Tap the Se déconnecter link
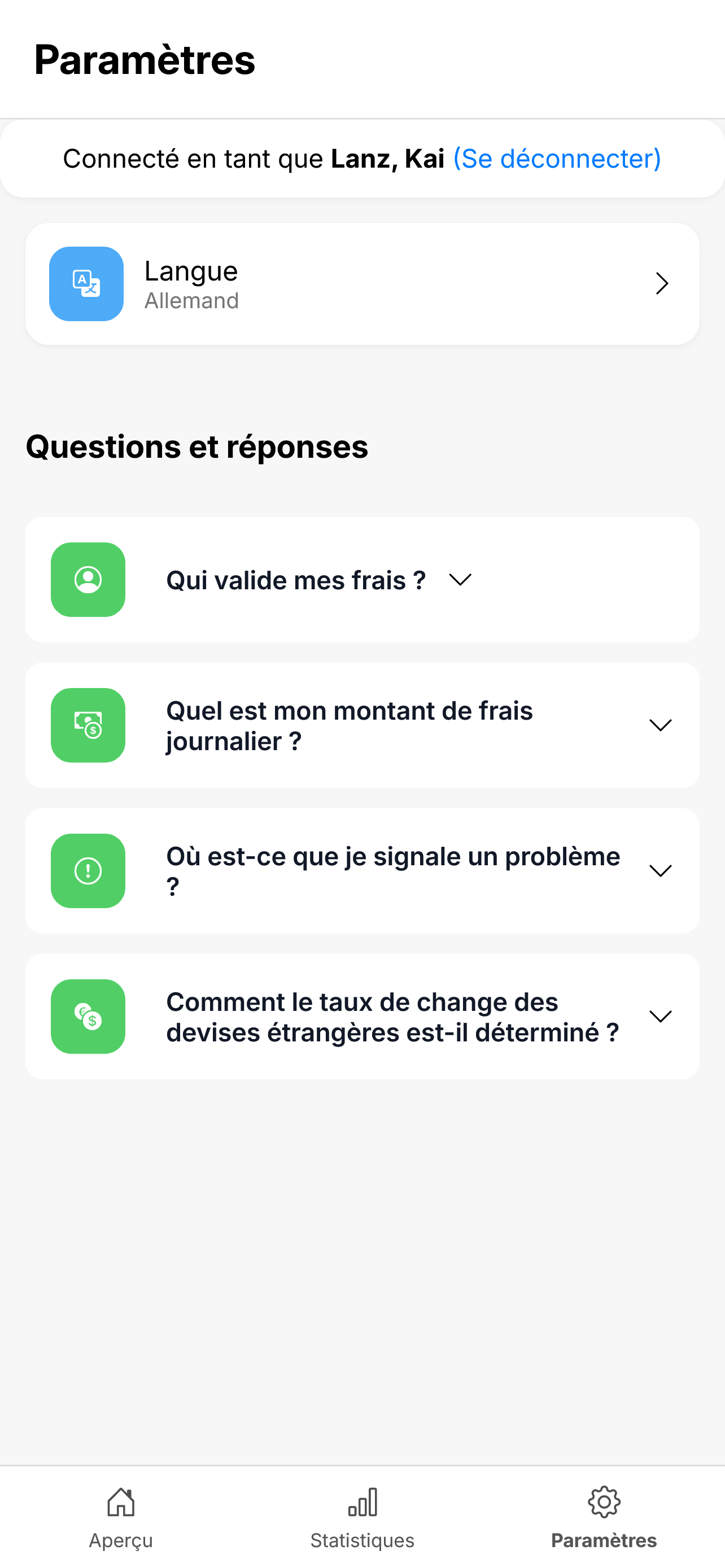This screenshot has height=1568, width=725. (x=556, y=159)
